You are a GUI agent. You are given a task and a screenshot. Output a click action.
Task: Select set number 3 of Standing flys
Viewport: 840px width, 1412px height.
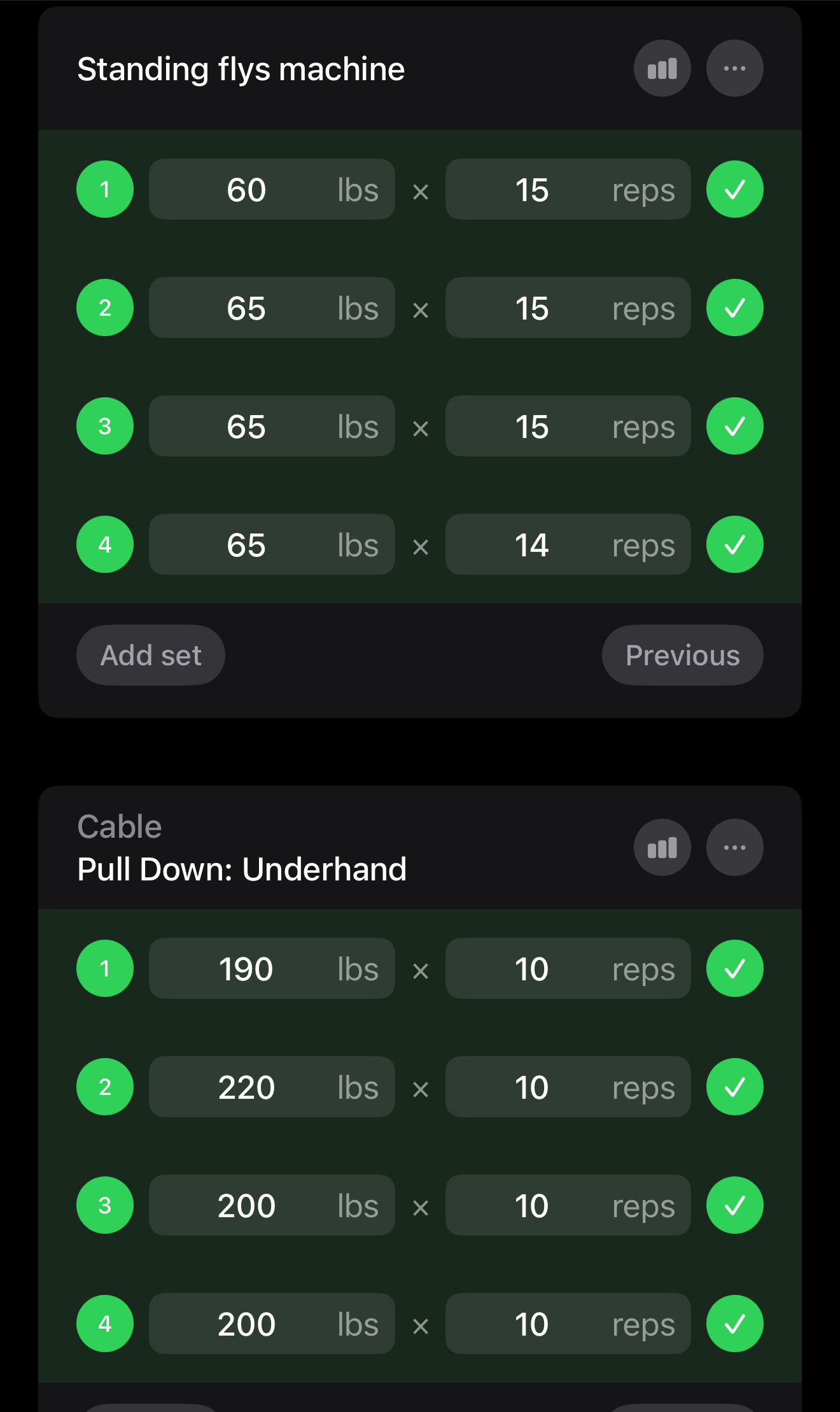coord(105,427)
